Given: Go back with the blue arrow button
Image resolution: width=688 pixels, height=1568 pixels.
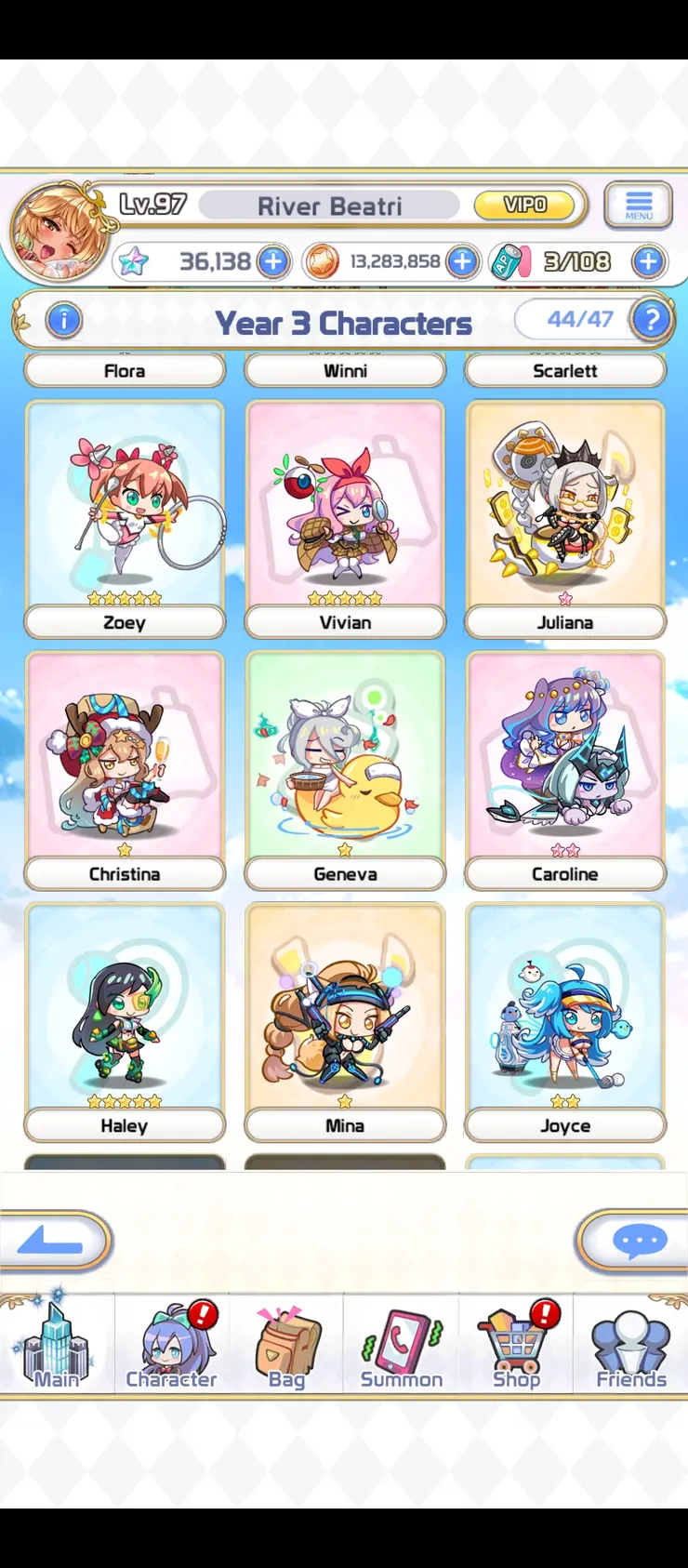Looking at the screenshot, I should pos(52,1241).
